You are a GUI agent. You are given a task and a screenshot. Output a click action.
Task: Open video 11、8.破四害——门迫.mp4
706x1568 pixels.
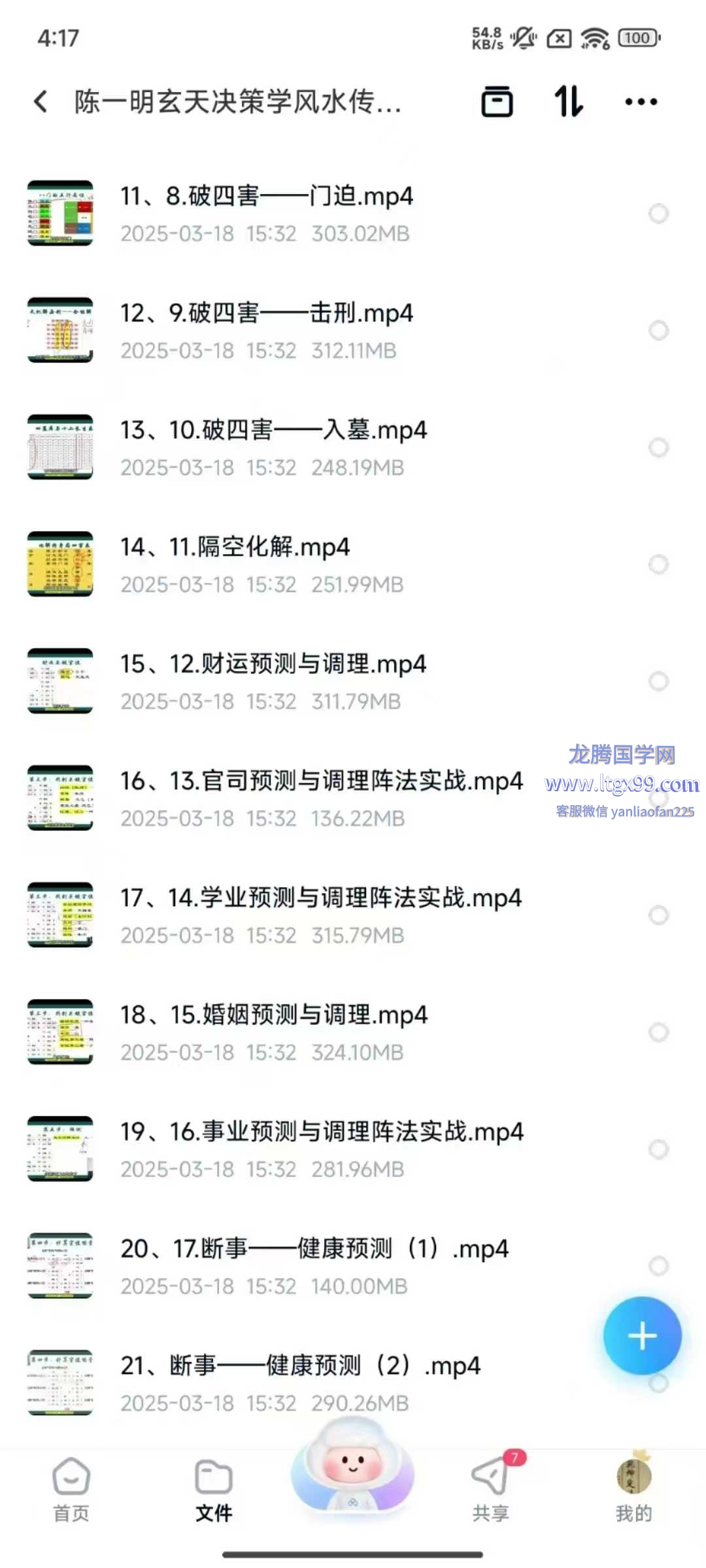266,197
